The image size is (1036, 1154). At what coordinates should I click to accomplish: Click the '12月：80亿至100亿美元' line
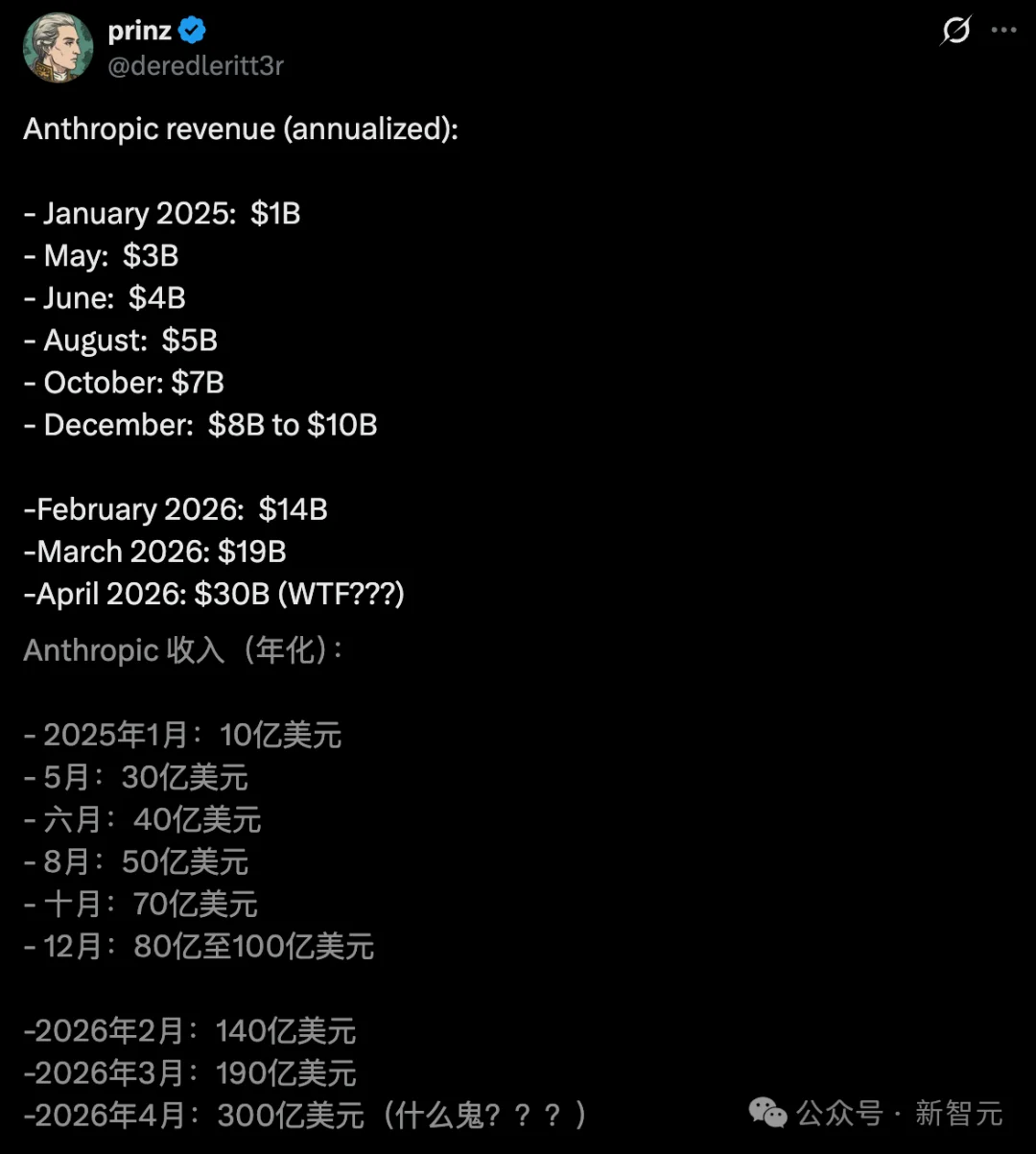(x=199, y=947)
